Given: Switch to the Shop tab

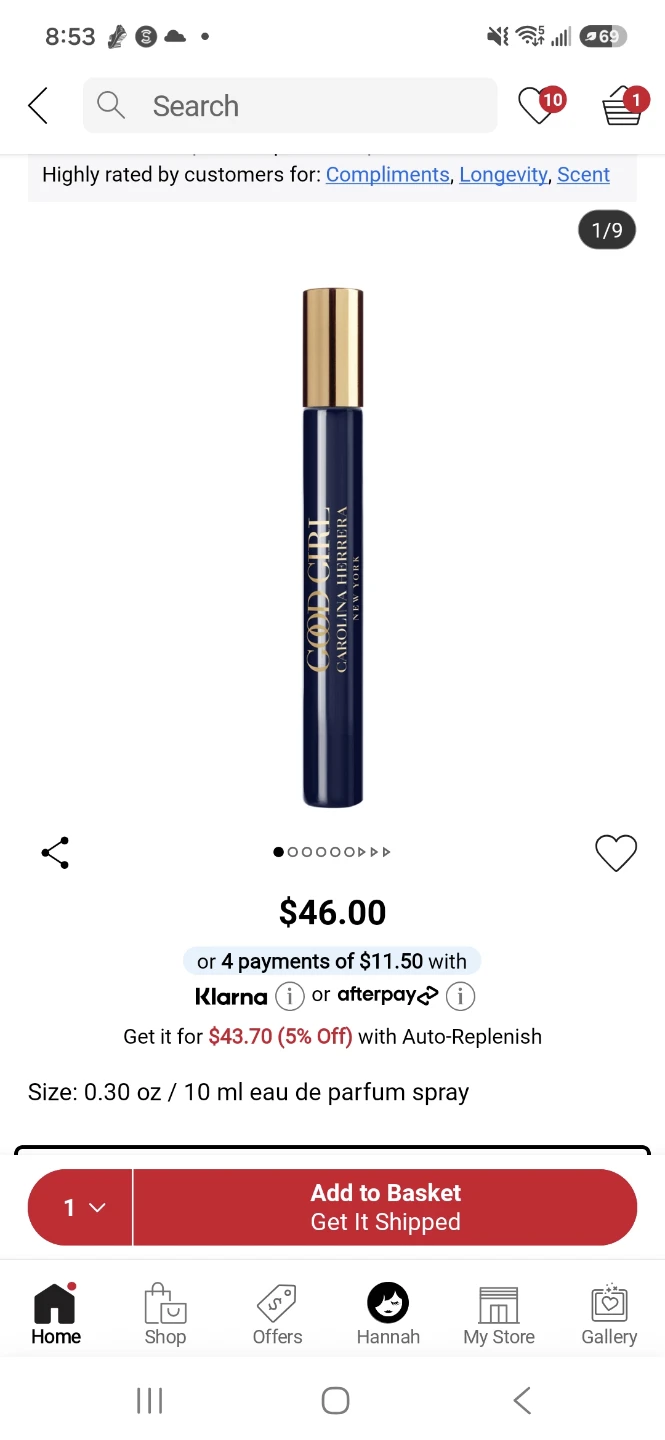Looking at the screenshot, I should (x=165, y=1315).
